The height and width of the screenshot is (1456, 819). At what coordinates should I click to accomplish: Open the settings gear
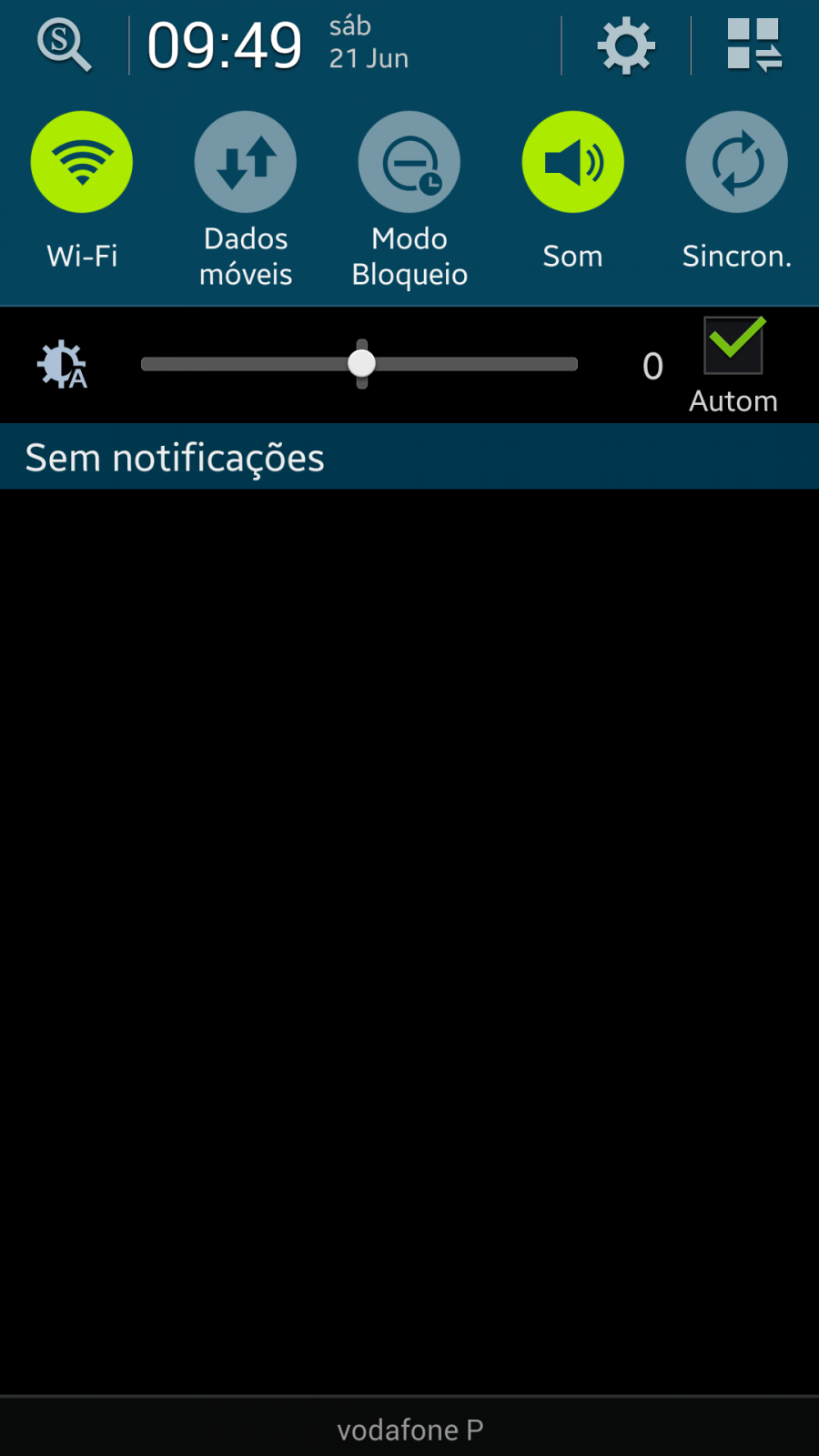point(626,45)
